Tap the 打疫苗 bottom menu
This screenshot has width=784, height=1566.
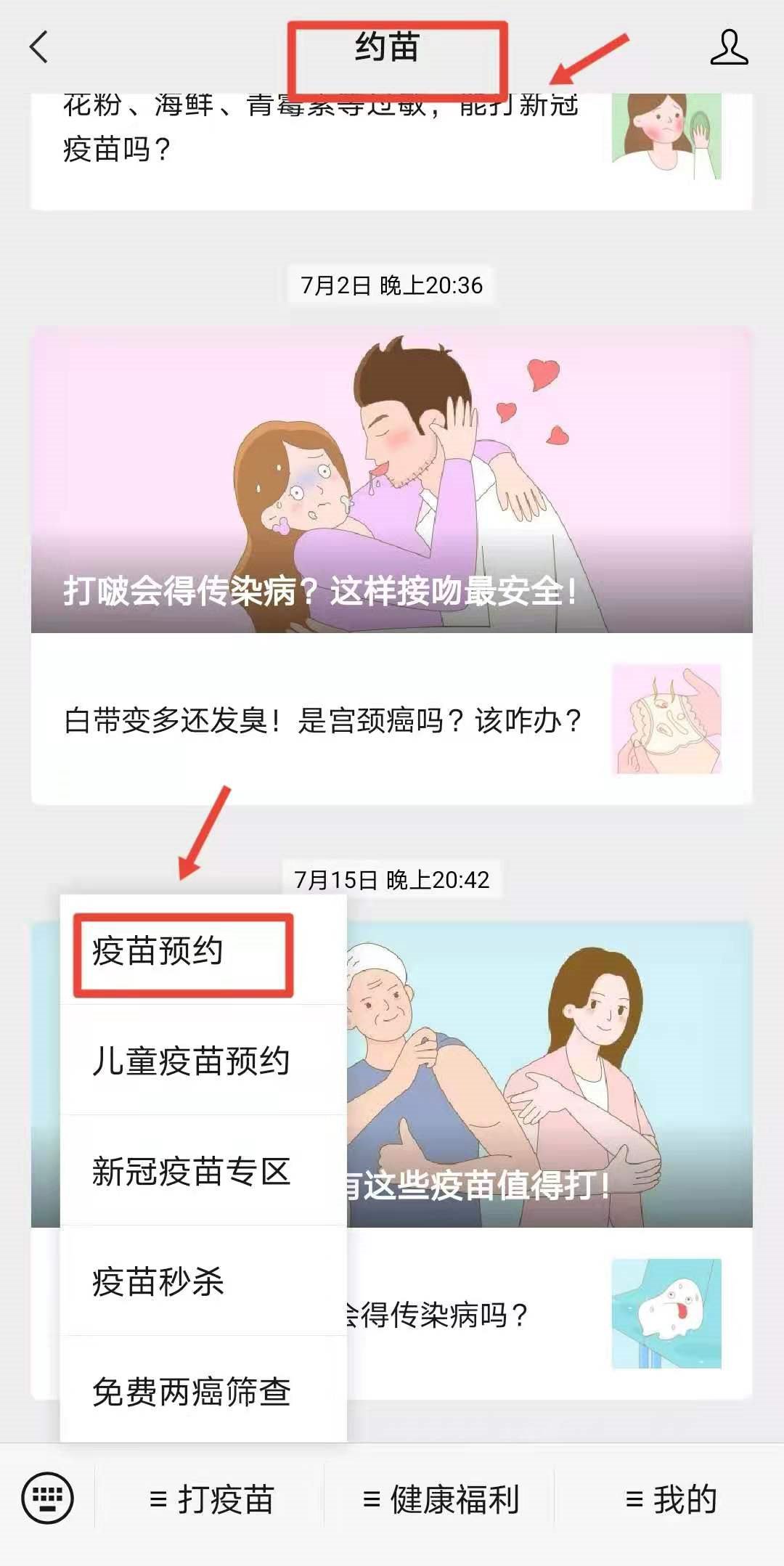(x=211, y=1499)
